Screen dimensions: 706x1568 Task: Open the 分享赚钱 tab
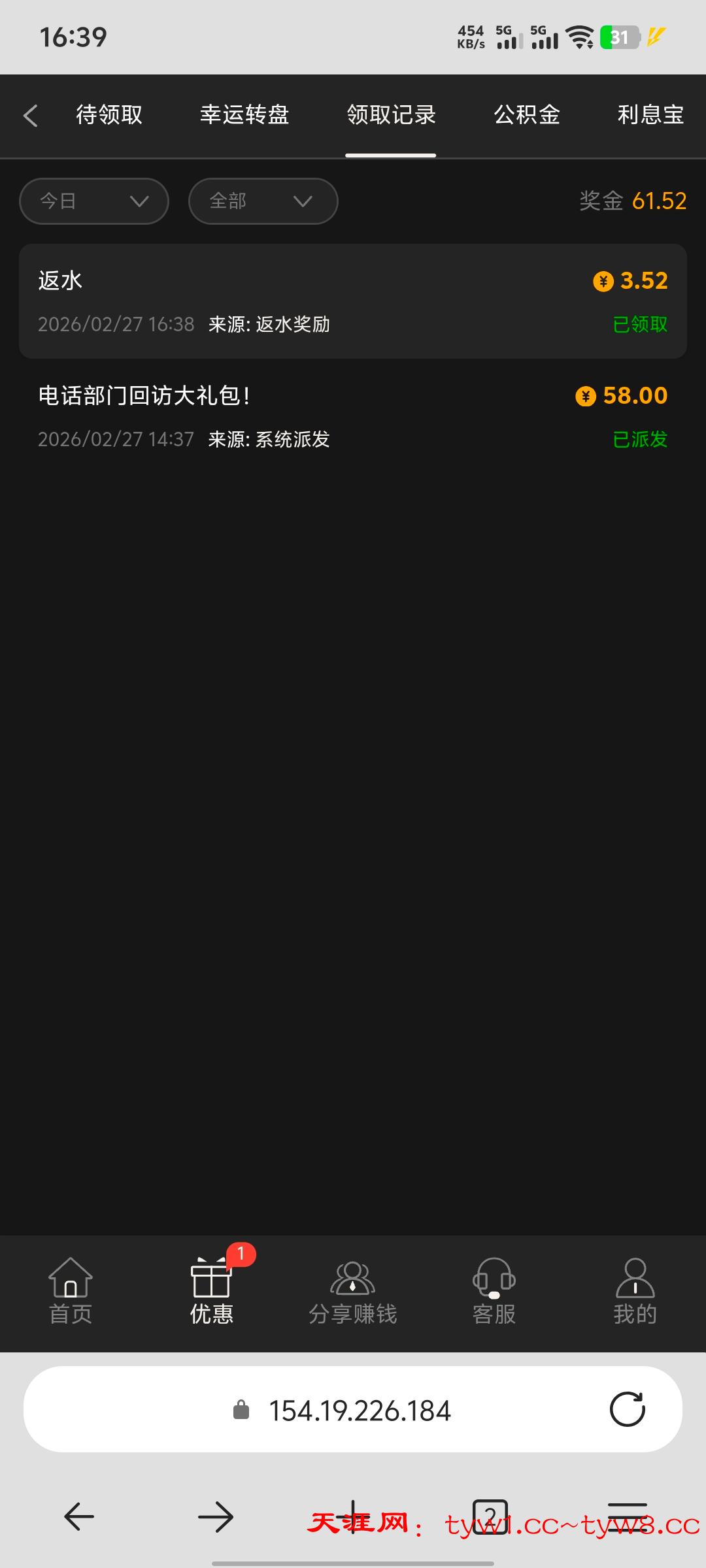[x=353, y=1292]
